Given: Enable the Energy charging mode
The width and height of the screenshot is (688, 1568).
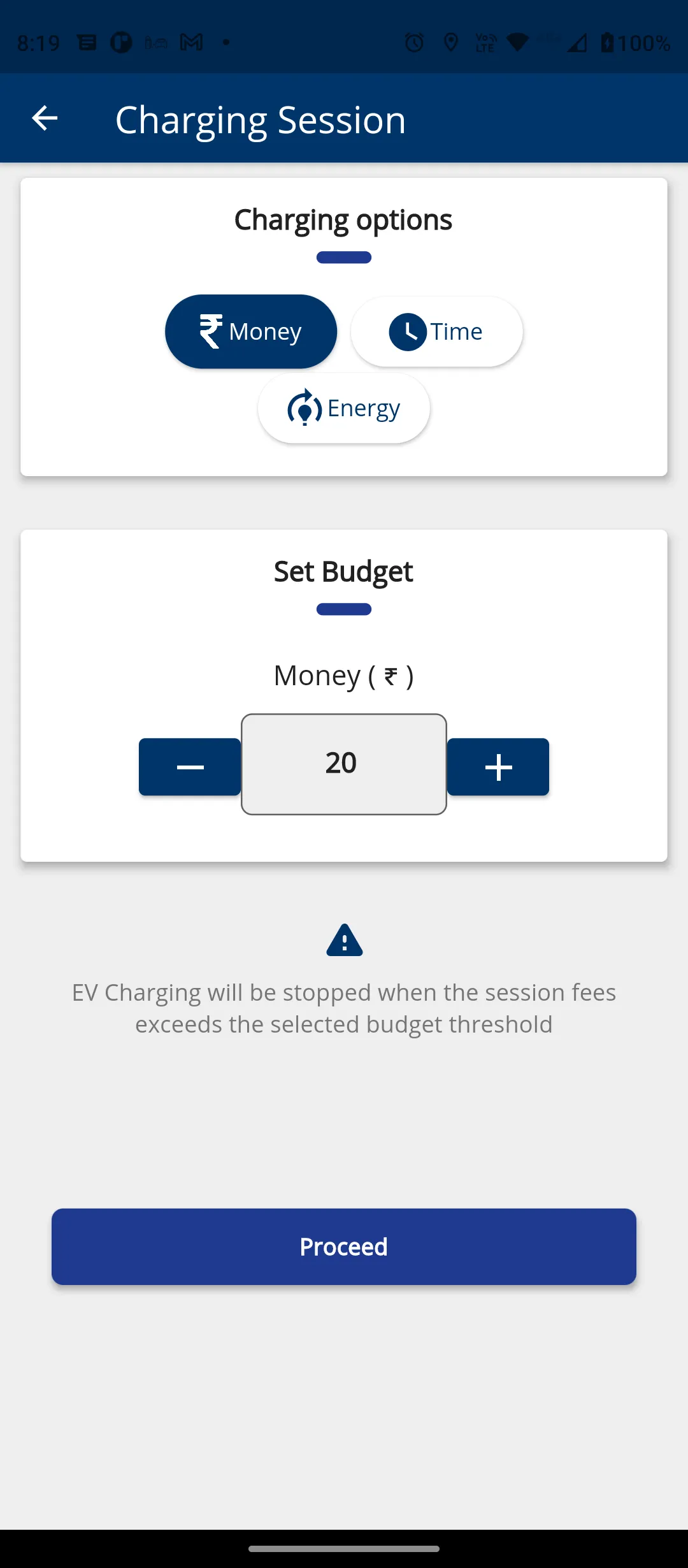Looking at the screenshot, I should 343,408.
